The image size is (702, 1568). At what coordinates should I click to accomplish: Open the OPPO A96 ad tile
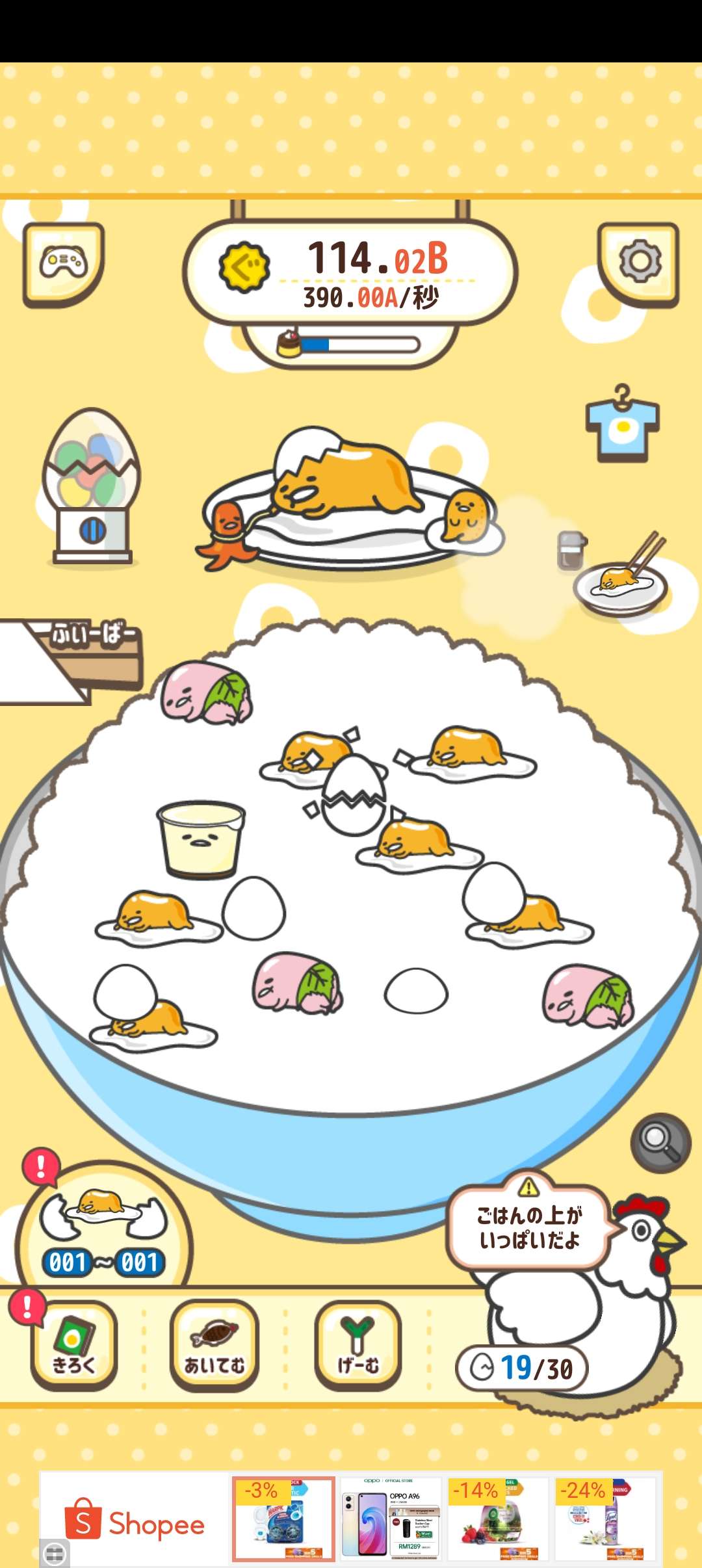[x=391, y=1519]
